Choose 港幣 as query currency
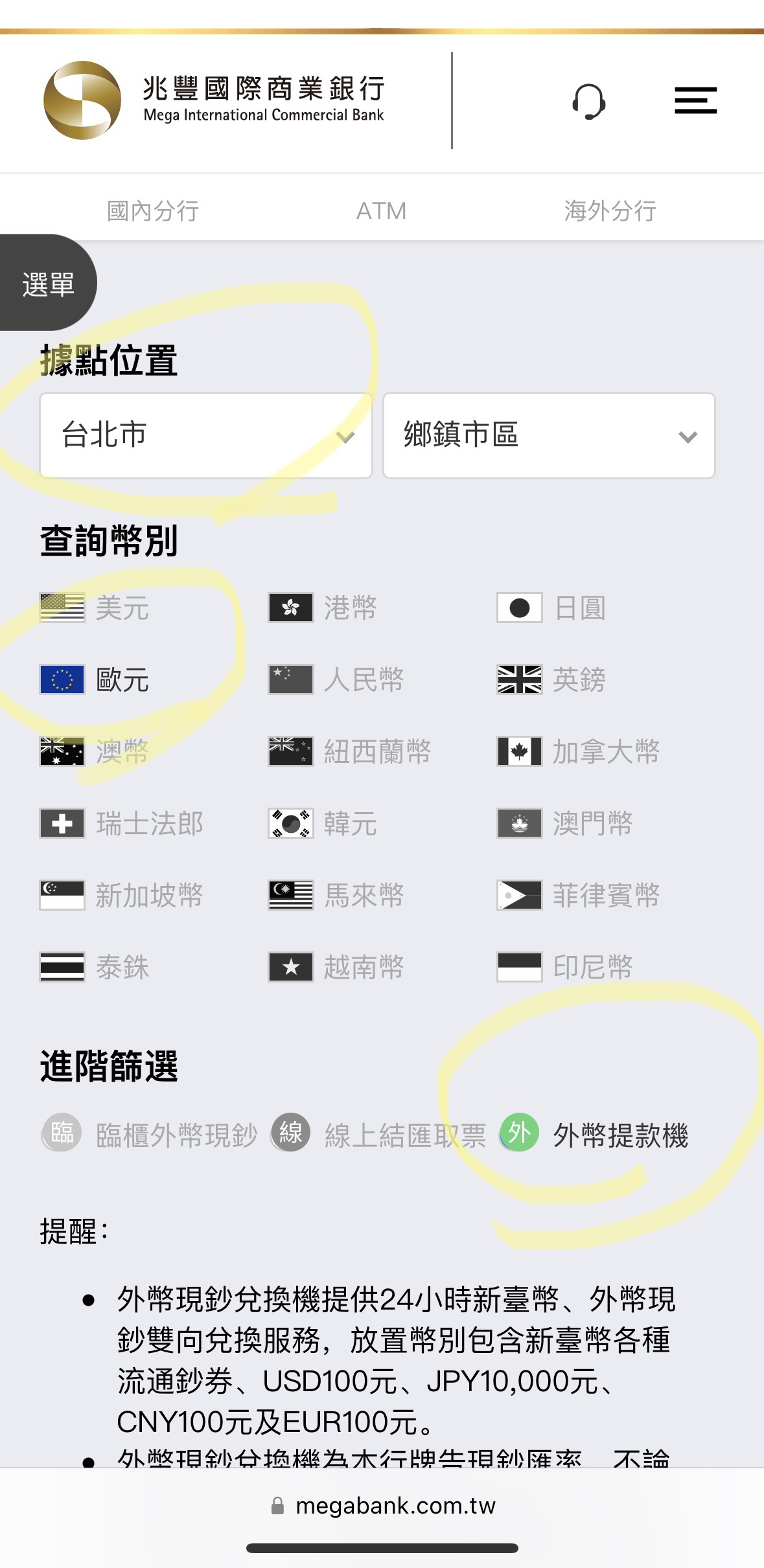Viewport: 764px width, 1568px height. point(323,608)
